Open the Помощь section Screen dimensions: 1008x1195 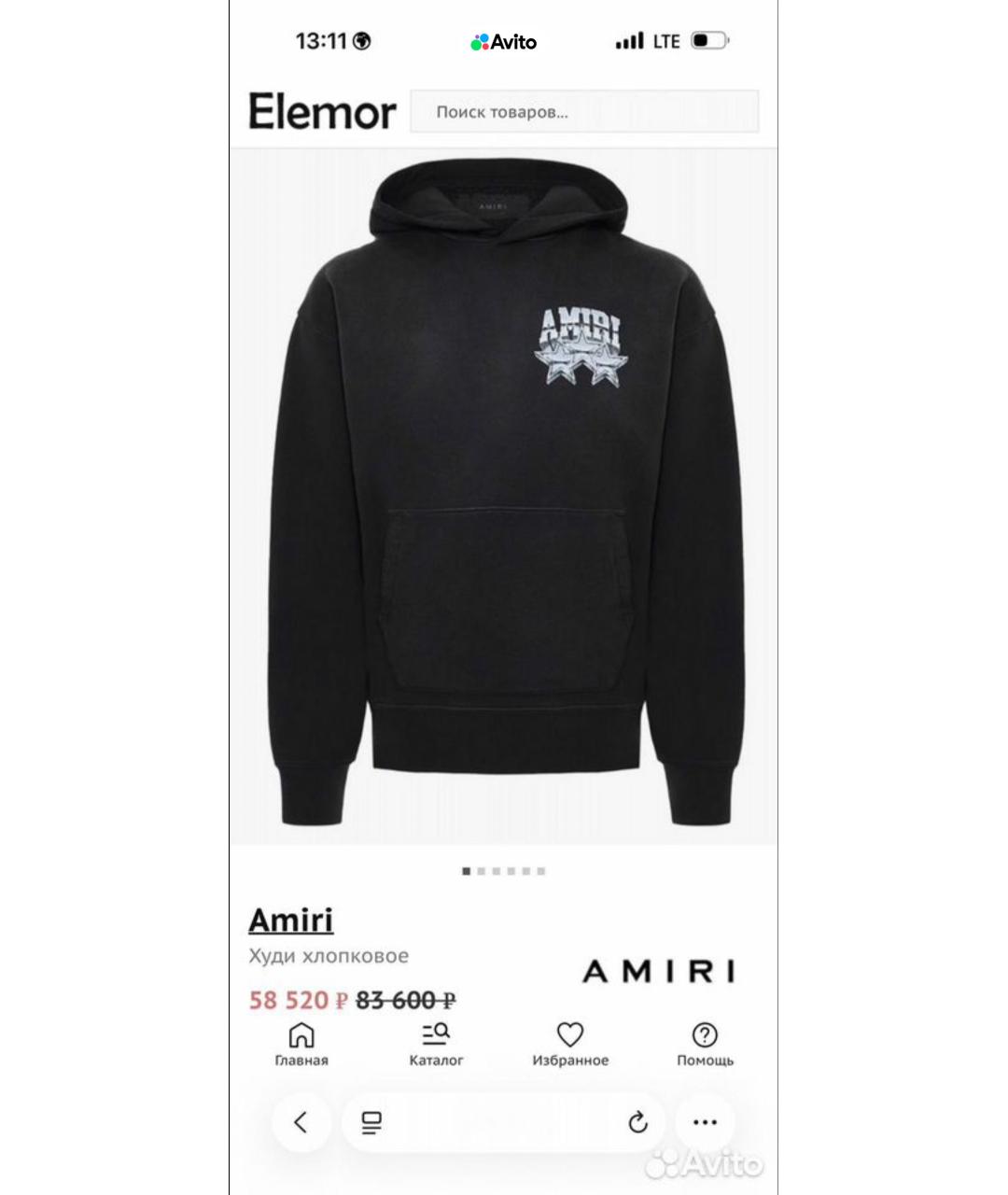[x=705, y=1044]
